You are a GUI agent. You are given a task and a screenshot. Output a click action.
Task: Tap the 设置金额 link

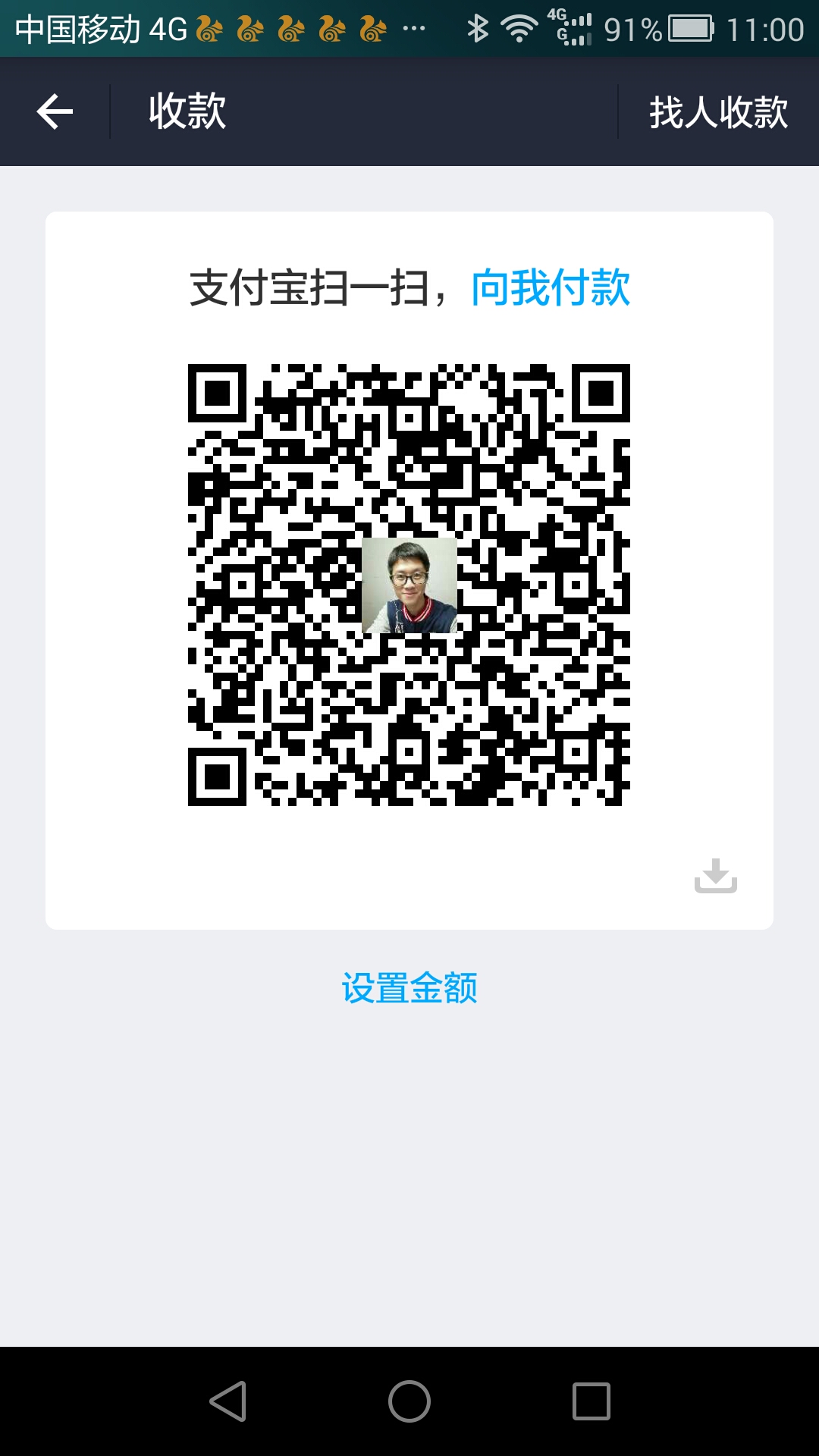pos(409,988)
